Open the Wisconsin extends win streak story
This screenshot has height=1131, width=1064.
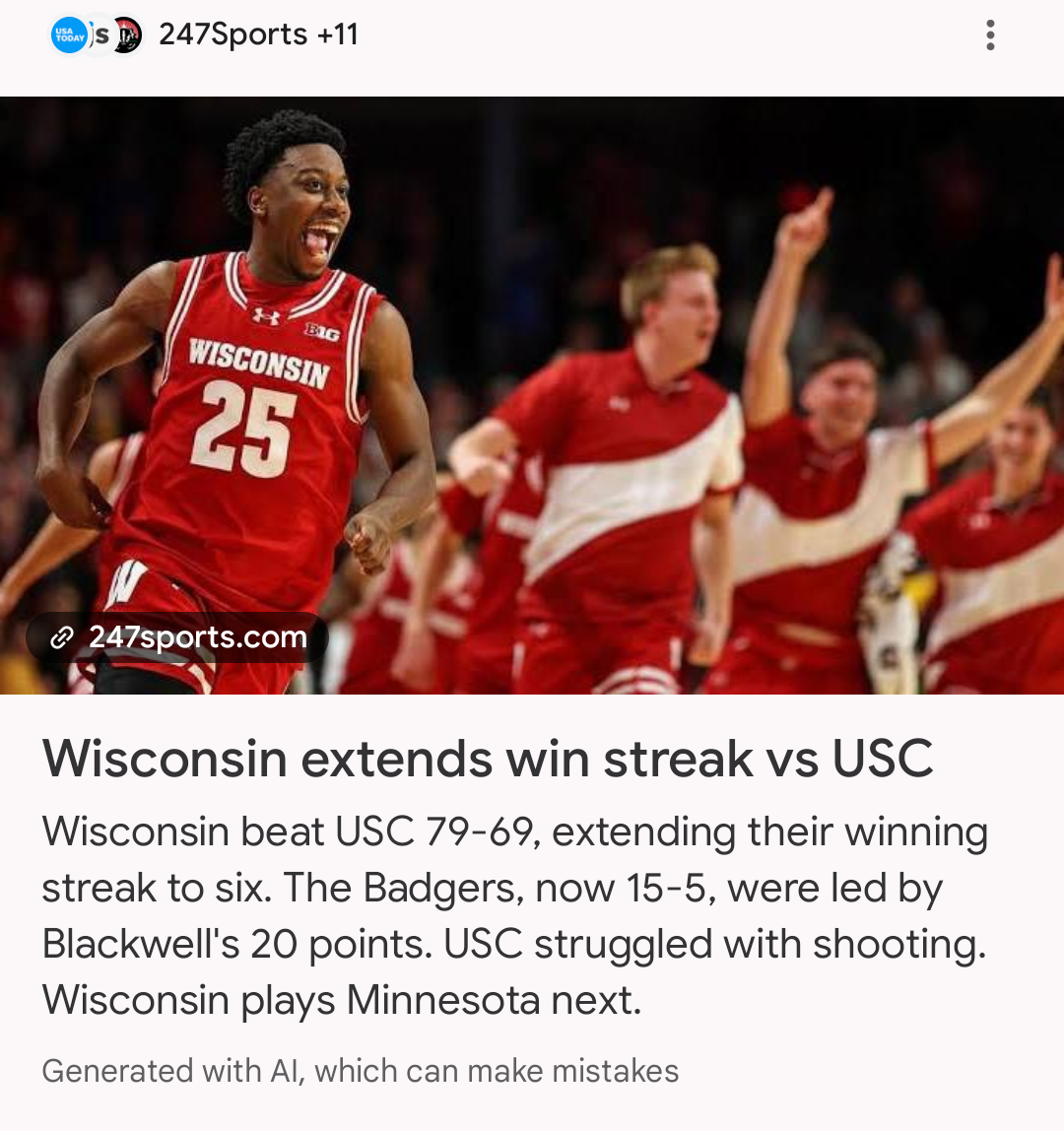(x=488, y=759)
